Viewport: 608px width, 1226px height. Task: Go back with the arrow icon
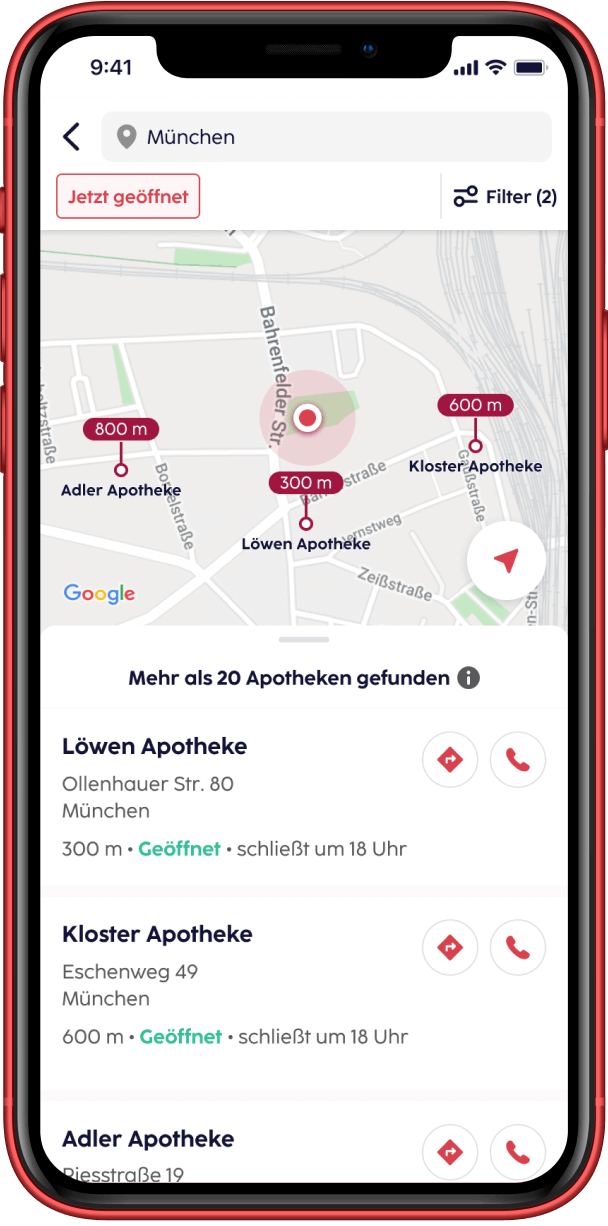(71, 137)
